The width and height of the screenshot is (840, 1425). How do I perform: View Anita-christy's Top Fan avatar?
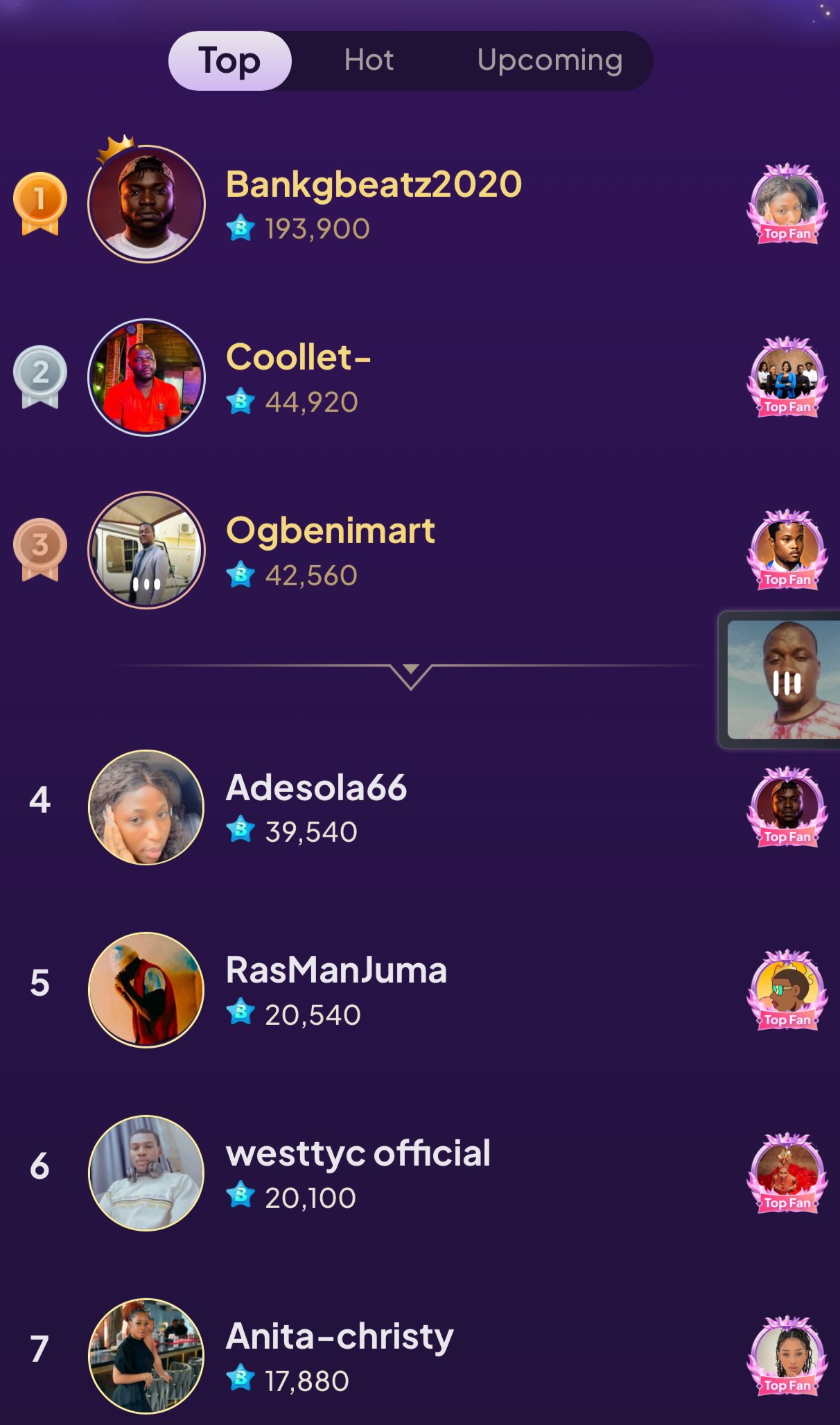[x=787, y=1356]
